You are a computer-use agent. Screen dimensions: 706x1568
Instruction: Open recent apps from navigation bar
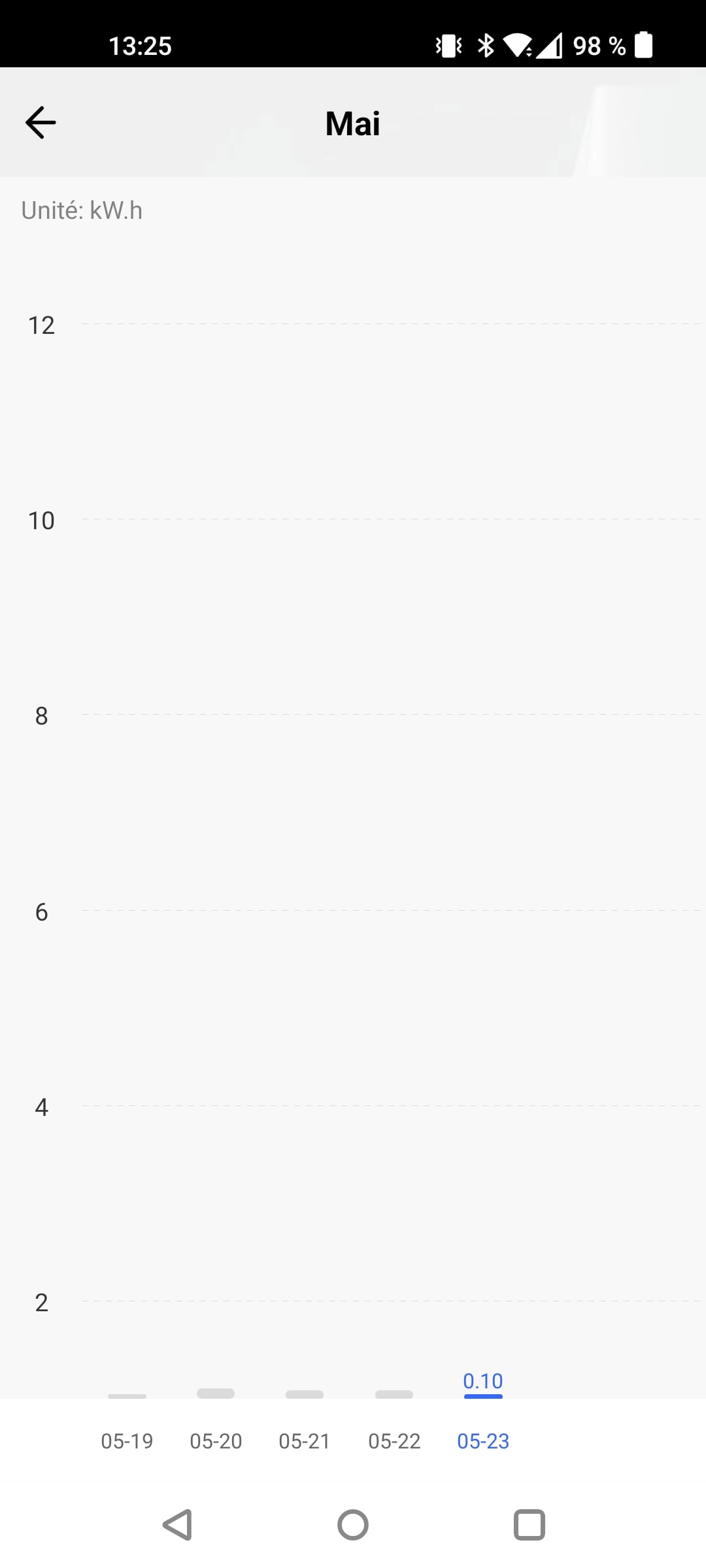529,1526
